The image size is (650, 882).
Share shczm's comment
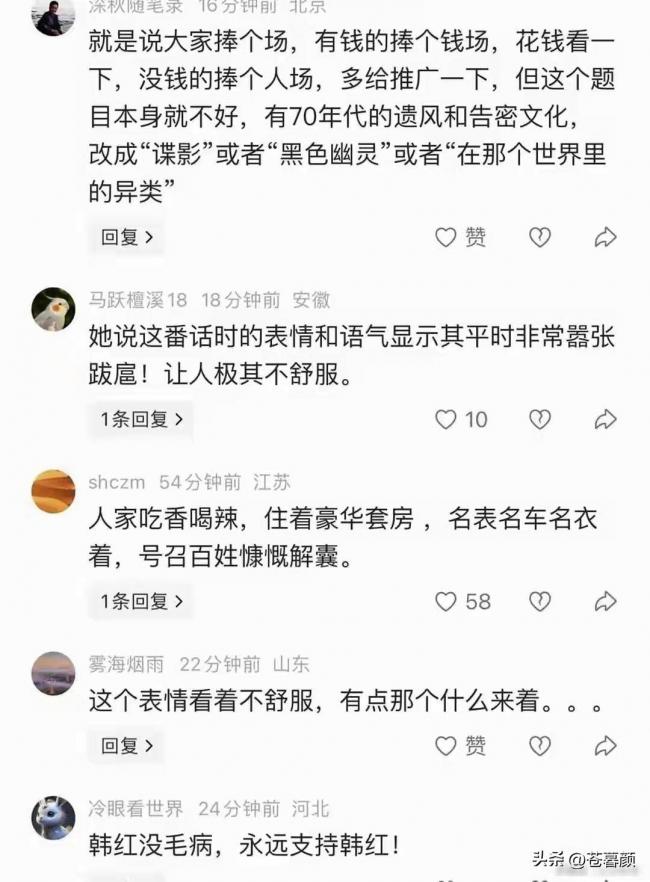pyautogui.click(x=606, y=602)
